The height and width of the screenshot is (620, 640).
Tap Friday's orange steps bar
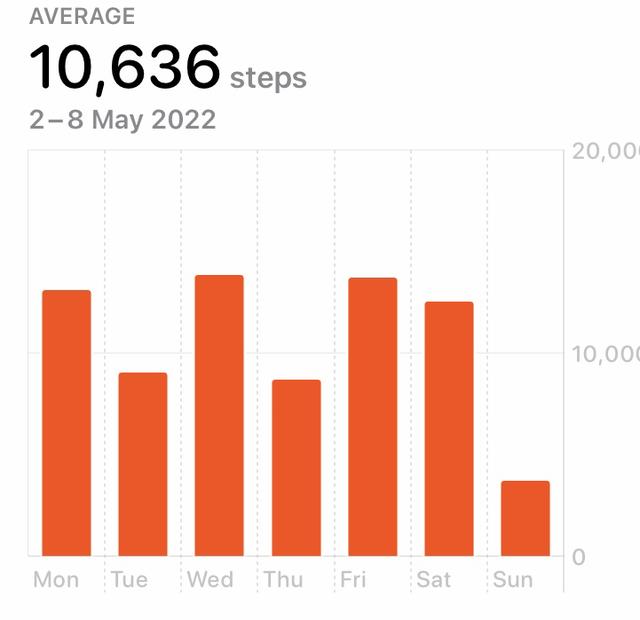click(x=372, y=417)
